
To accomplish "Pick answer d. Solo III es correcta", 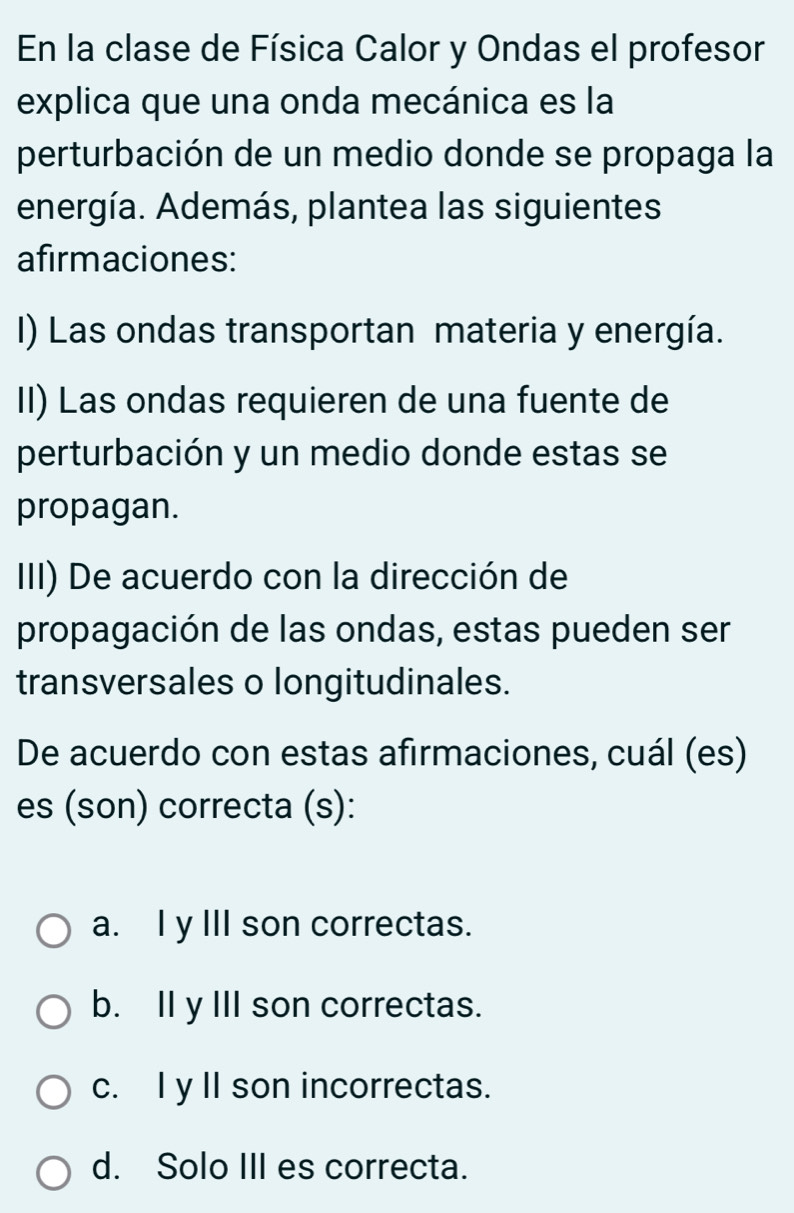I will pos(55,1171).
